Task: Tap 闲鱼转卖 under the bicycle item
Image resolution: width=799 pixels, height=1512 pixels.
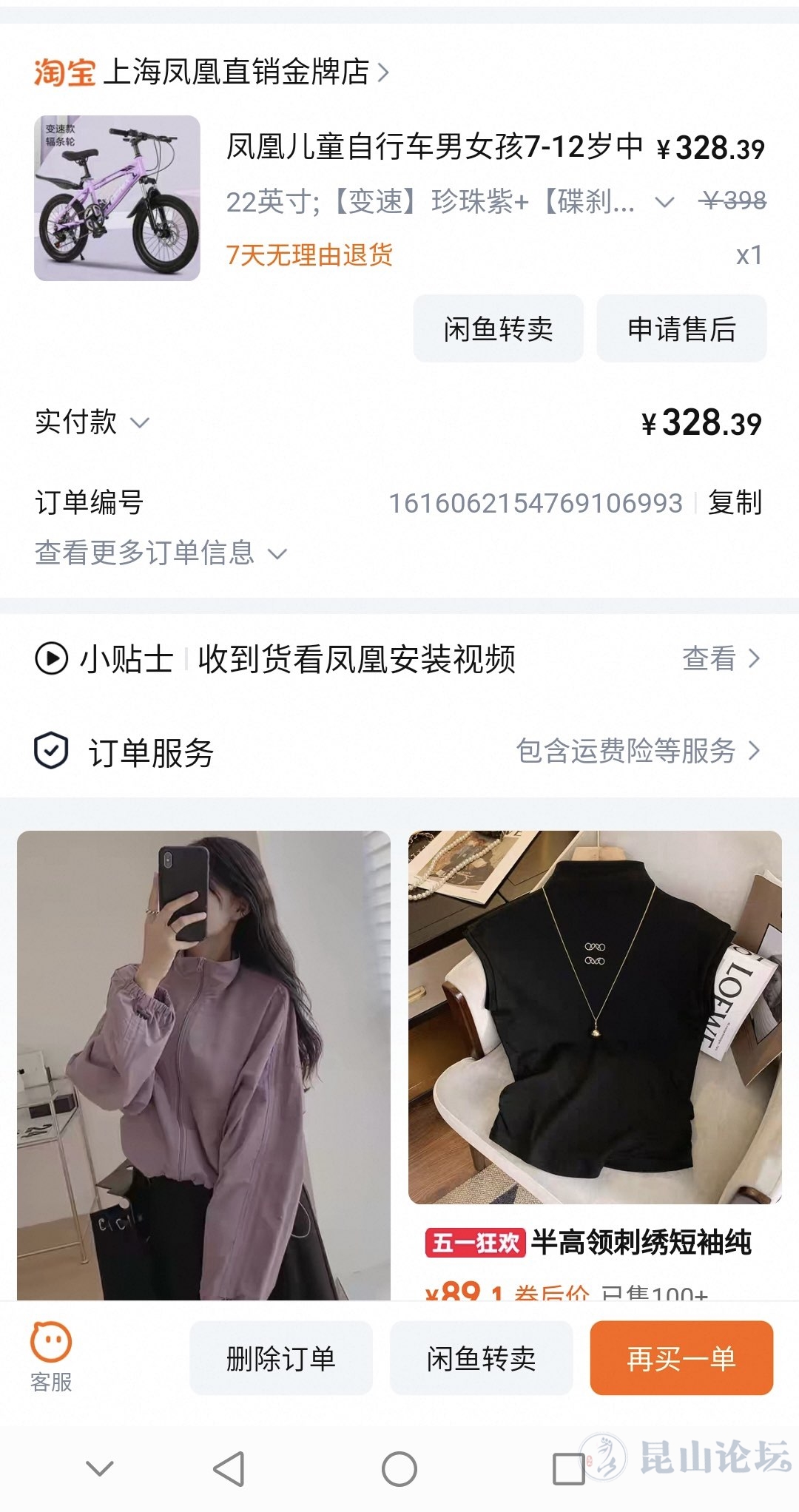Action: pos(498,329)
